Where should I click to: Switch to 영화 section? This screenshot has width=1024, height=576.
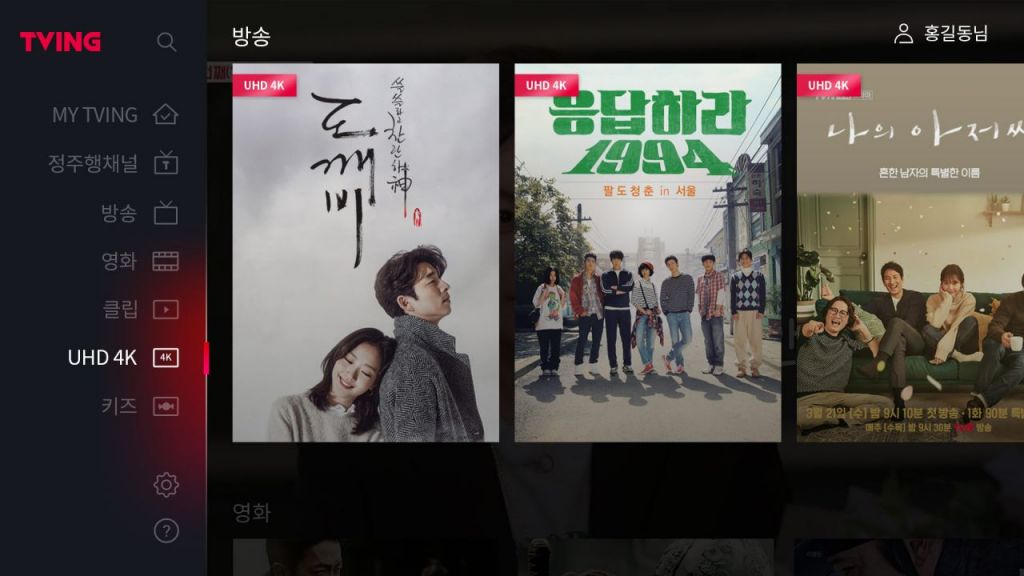coord(139,261)
